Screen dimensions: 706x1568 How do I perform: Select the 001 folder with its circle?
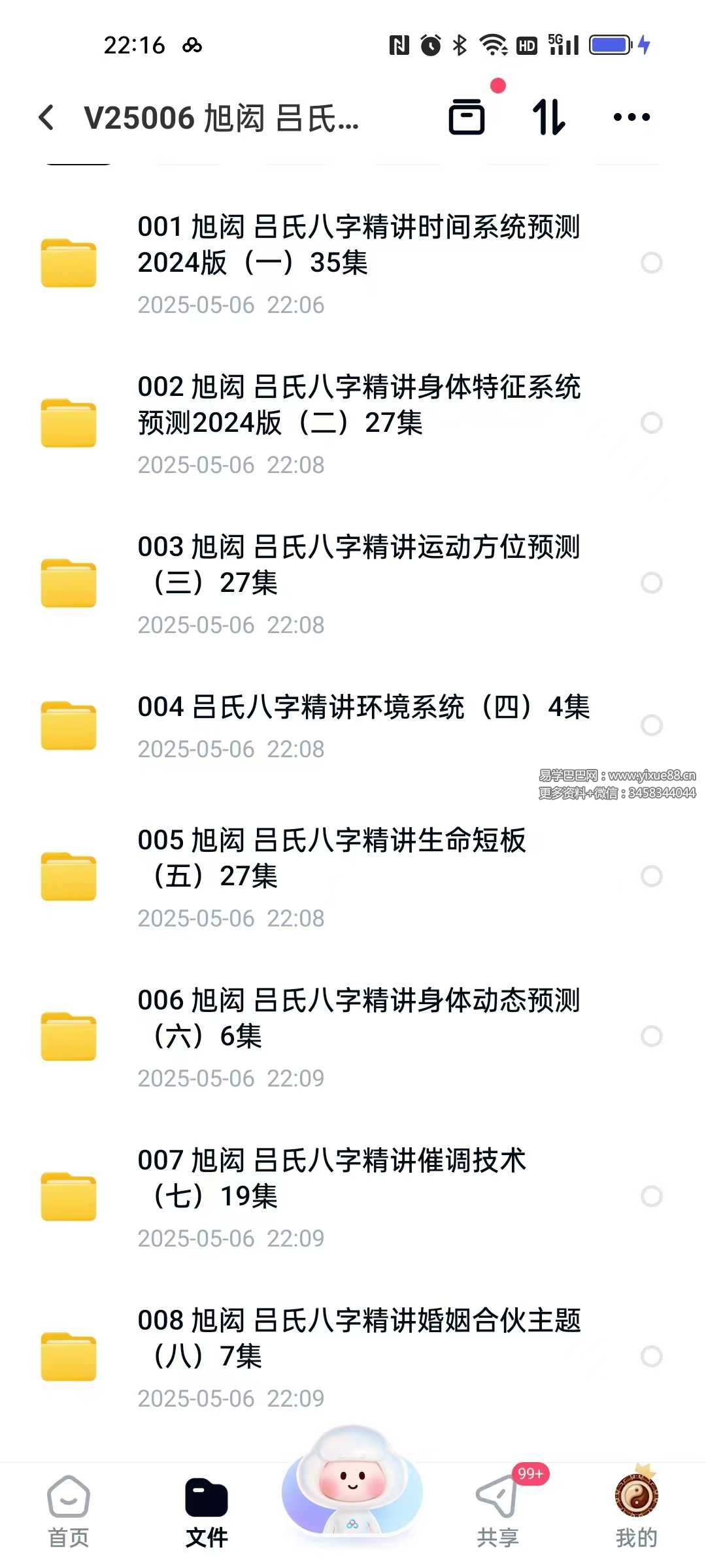point(651,263)
